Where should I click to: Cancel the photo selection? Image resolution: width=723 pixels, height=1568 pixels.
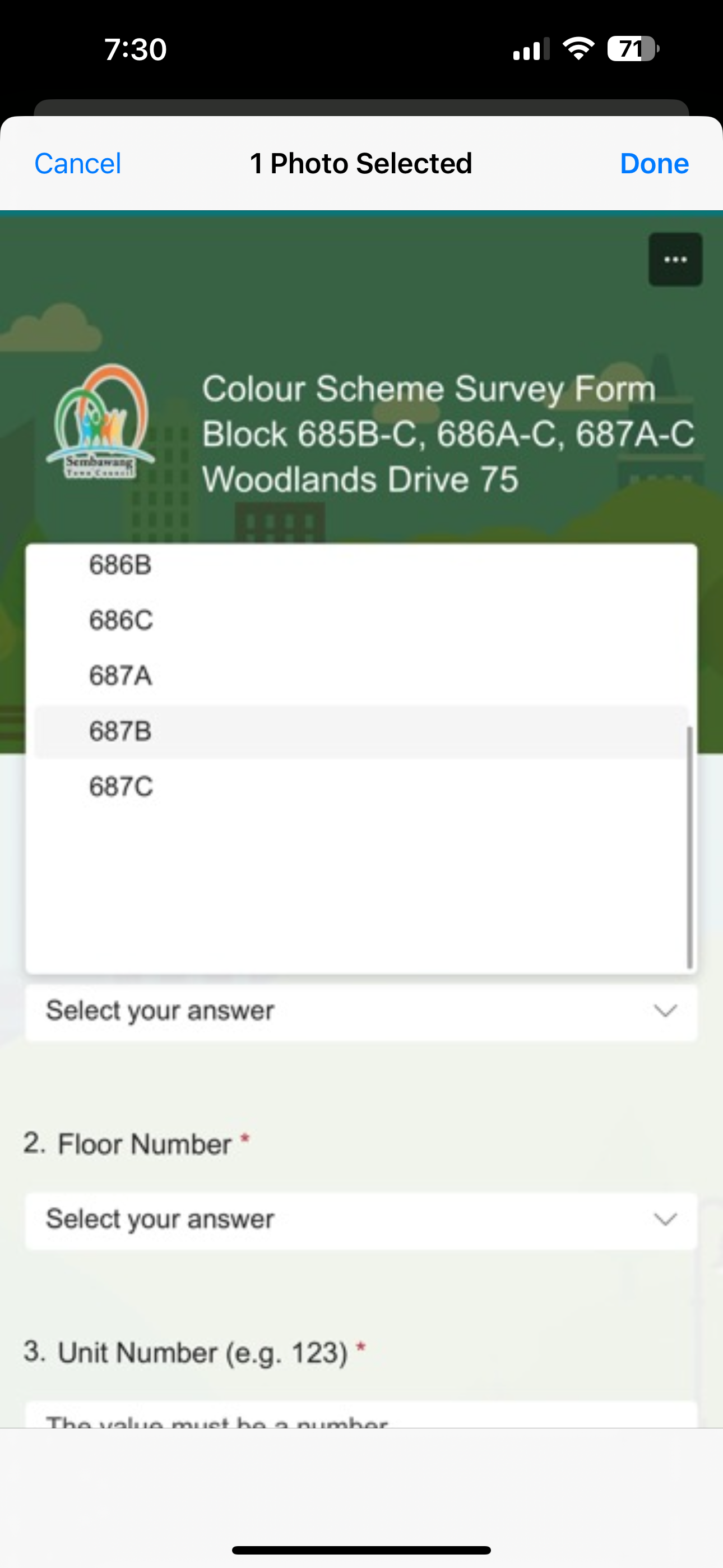[x=78, y=164]
